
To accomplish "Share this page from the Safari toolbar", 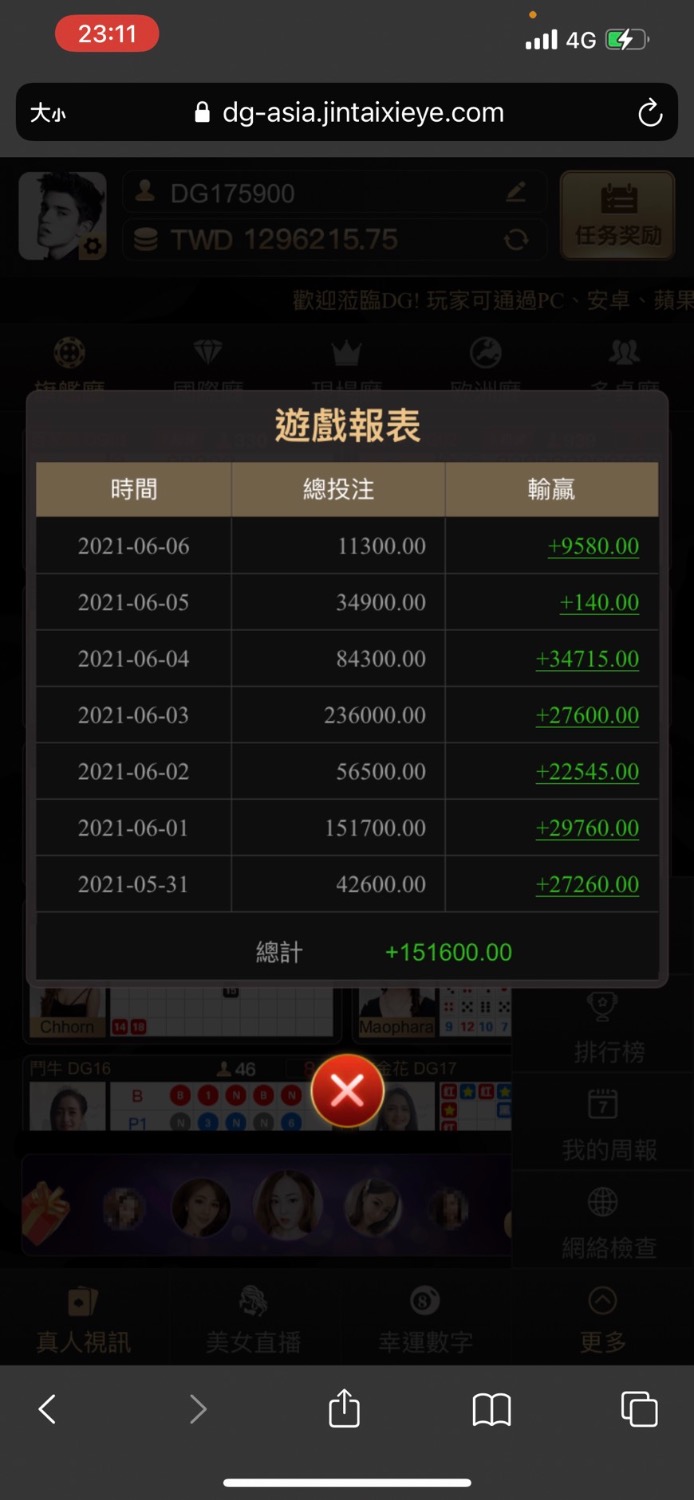I will pyautogui.click(x=344, y=1409).
